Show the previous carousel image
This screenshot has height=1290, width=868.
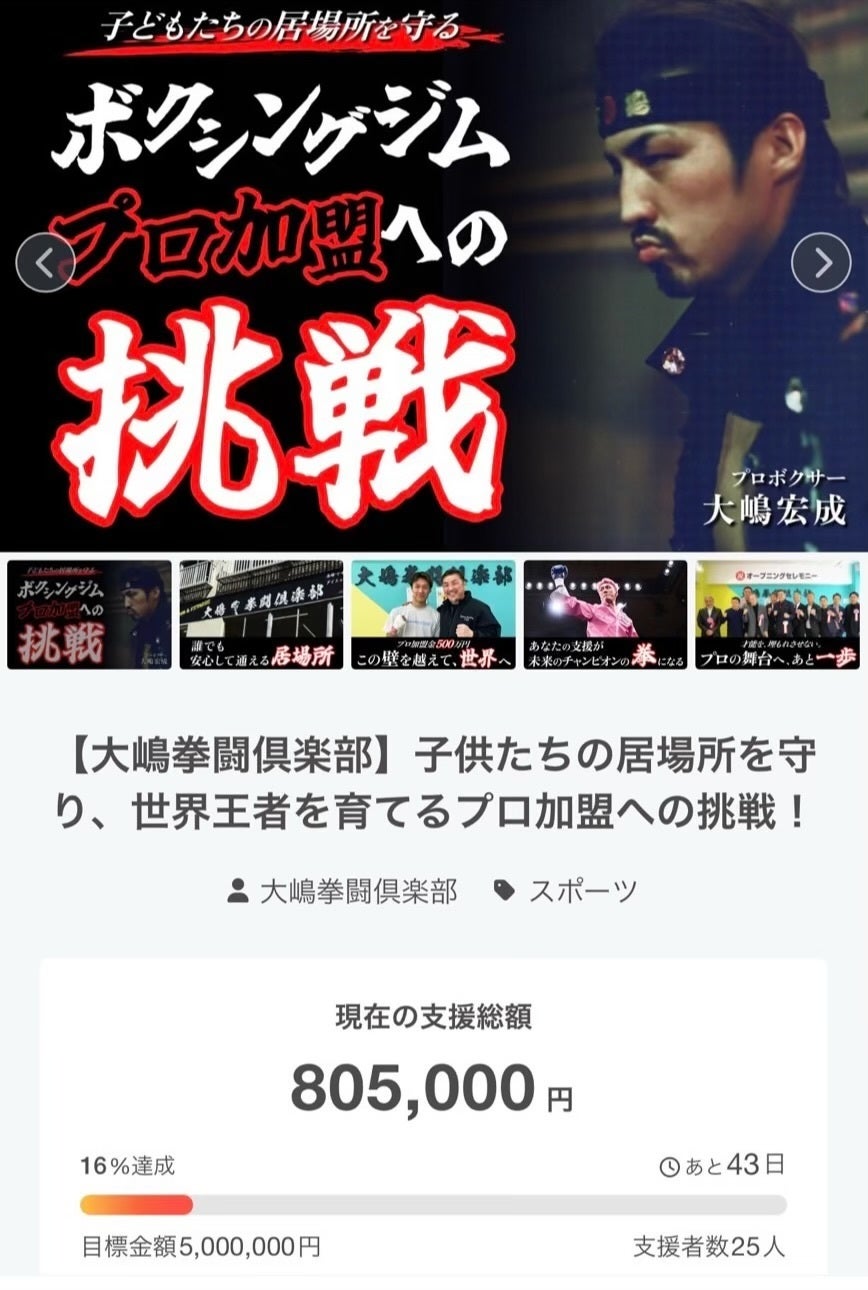(45, 262)
